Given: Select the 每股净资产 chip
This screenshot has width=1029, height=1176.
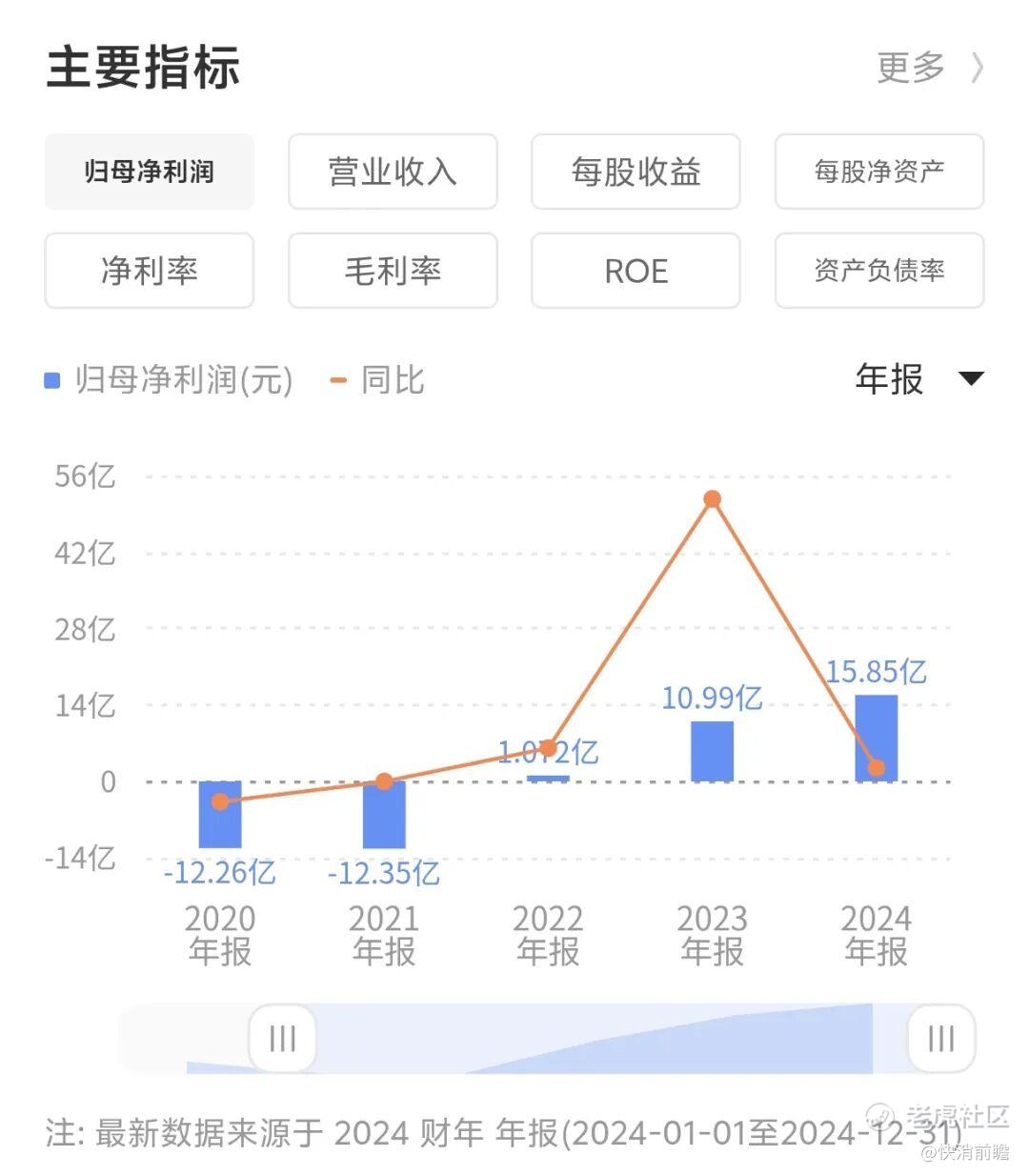Looking at the screenshot, I should tap(878, 172).
